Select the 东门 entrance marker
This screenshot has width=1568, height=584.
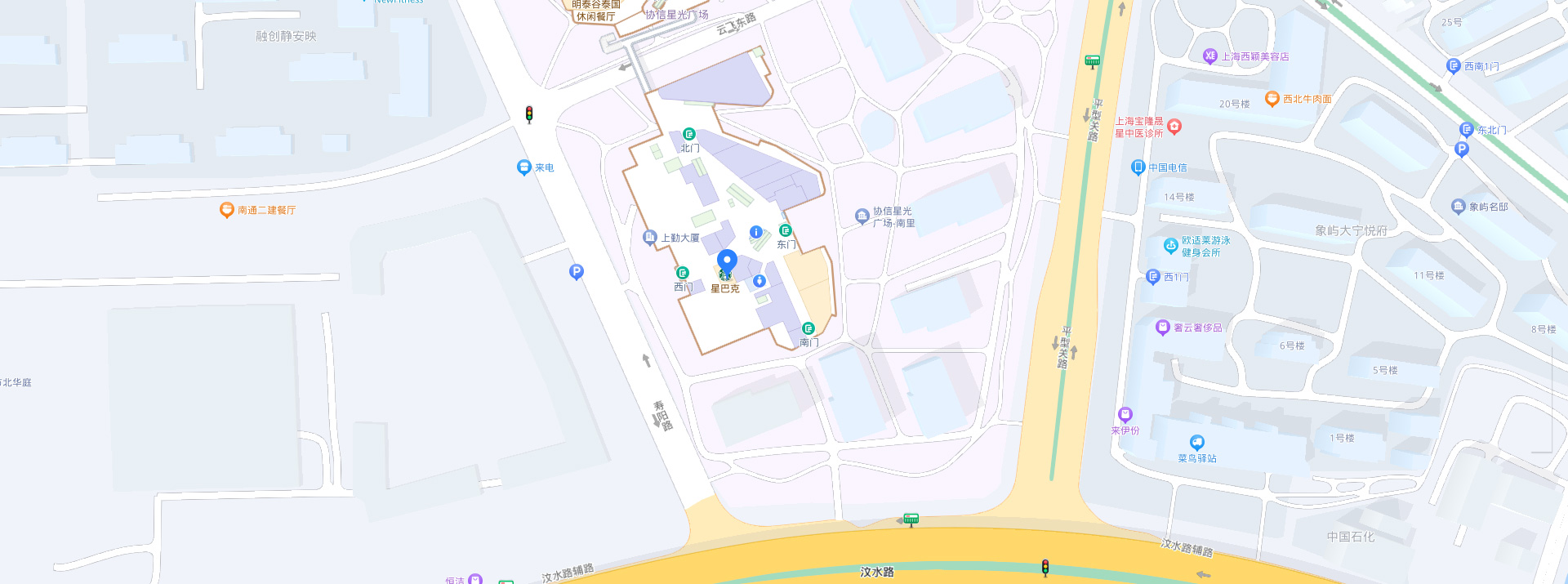pyautogui.click(x=786, y=230)
